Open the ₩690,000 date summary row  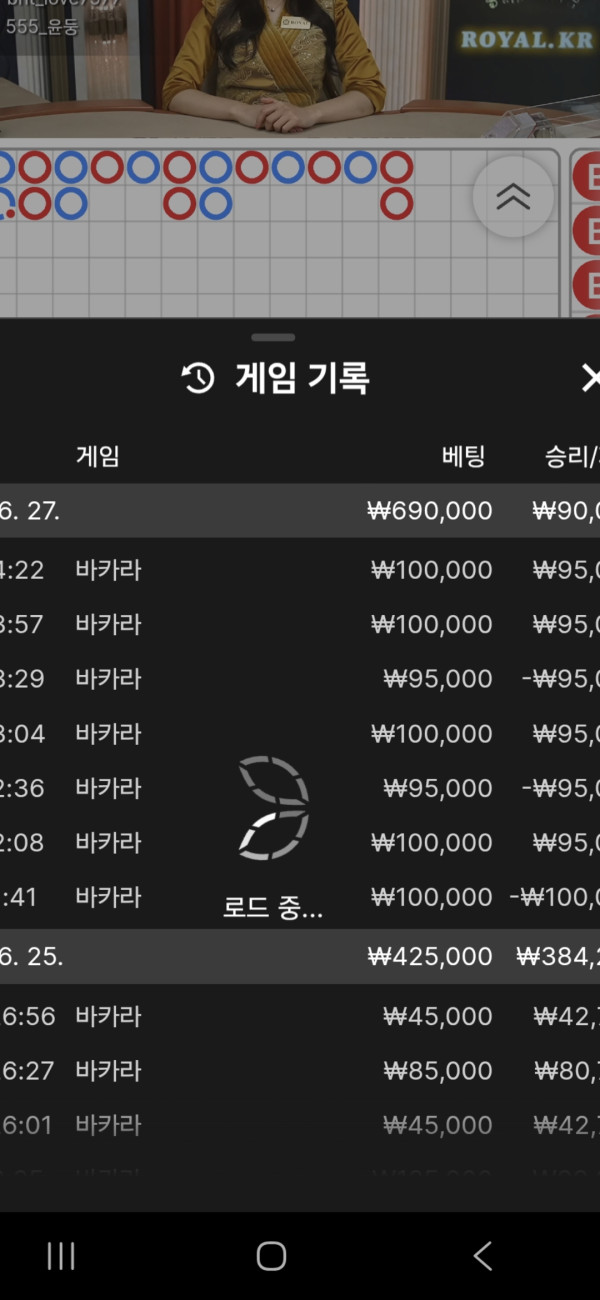(x=300, y=511)
